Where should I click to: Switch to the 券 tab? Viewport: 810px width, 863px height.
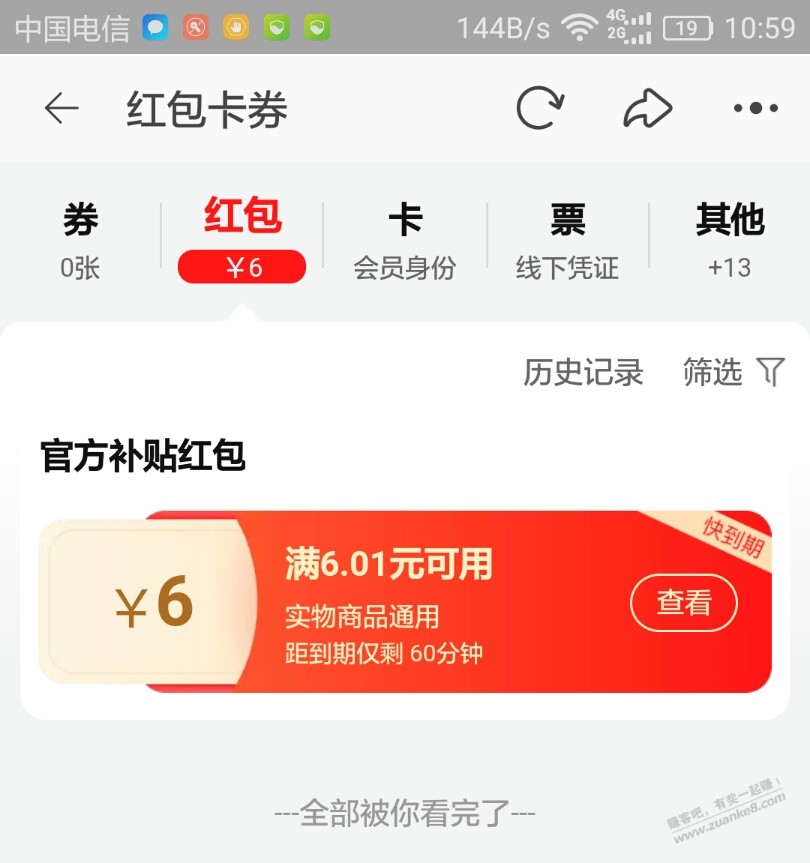pyautogui.click(x=80, y=240)
